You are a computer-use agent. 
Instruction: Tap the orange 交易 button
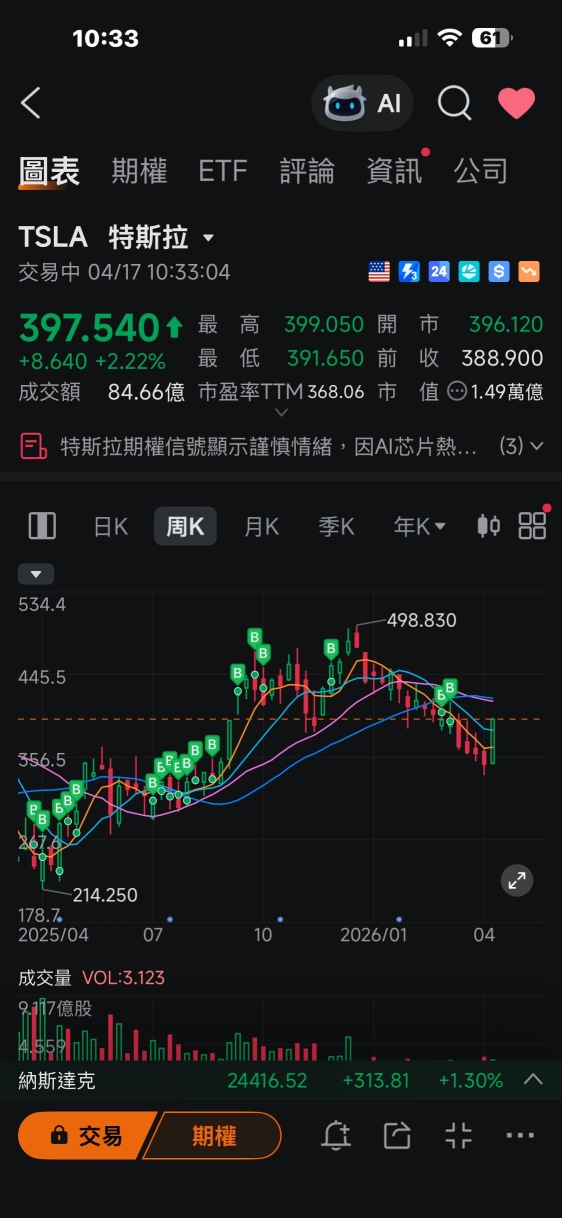click(x=86, y=1136)
